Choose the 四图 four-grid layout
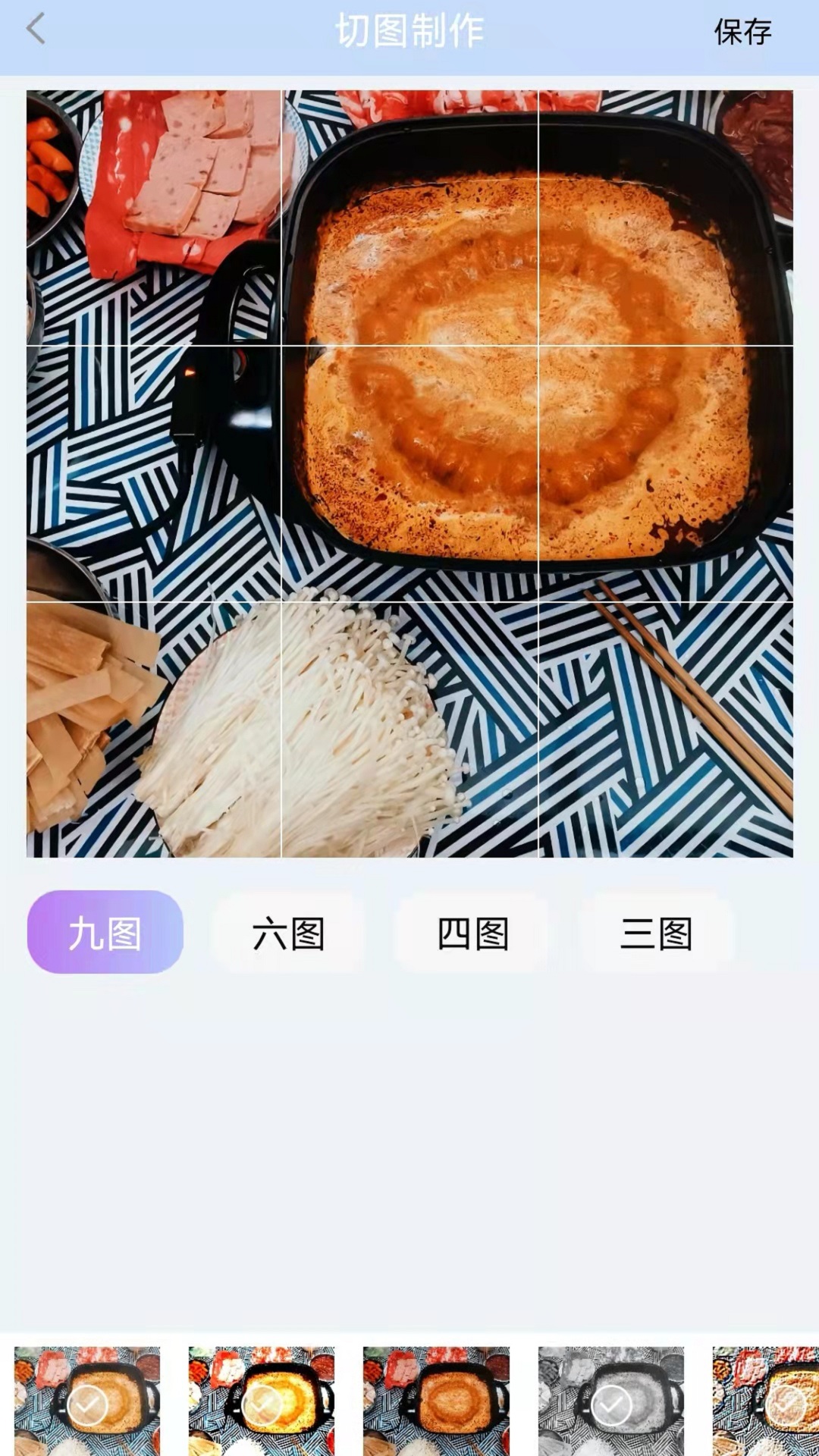Image resolution: width=819 pixels, height=1456 pixels. click(x=472, y=933)
